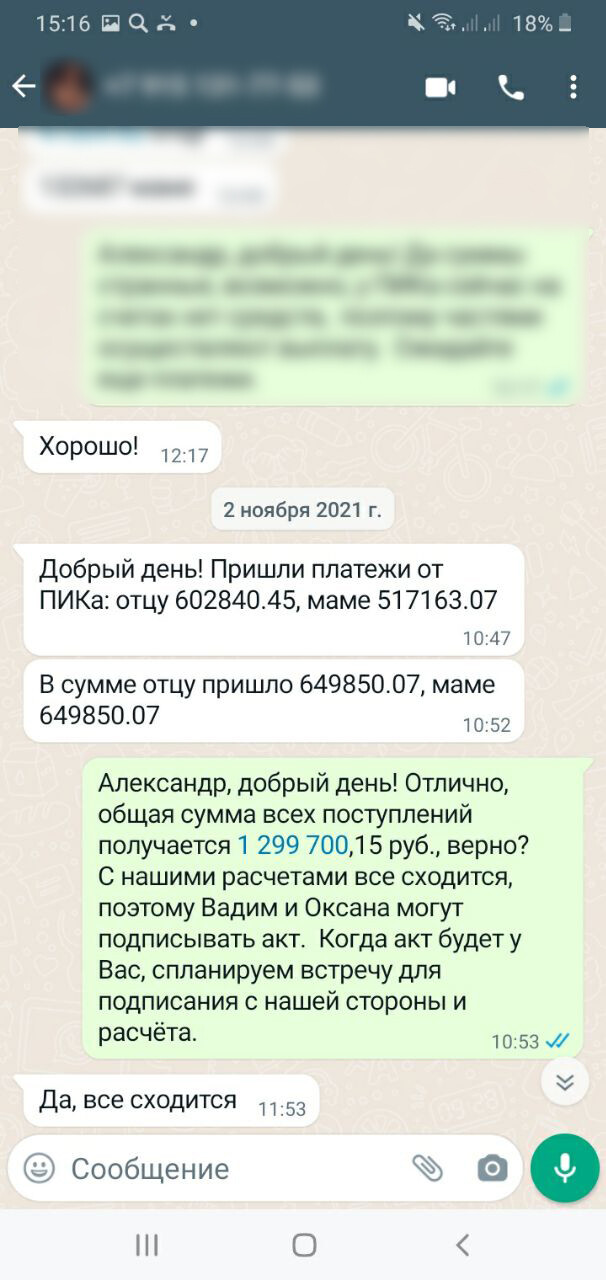Screen dimensions: 606x1280
Task: Open the emoji picker
Action: 39,1168
